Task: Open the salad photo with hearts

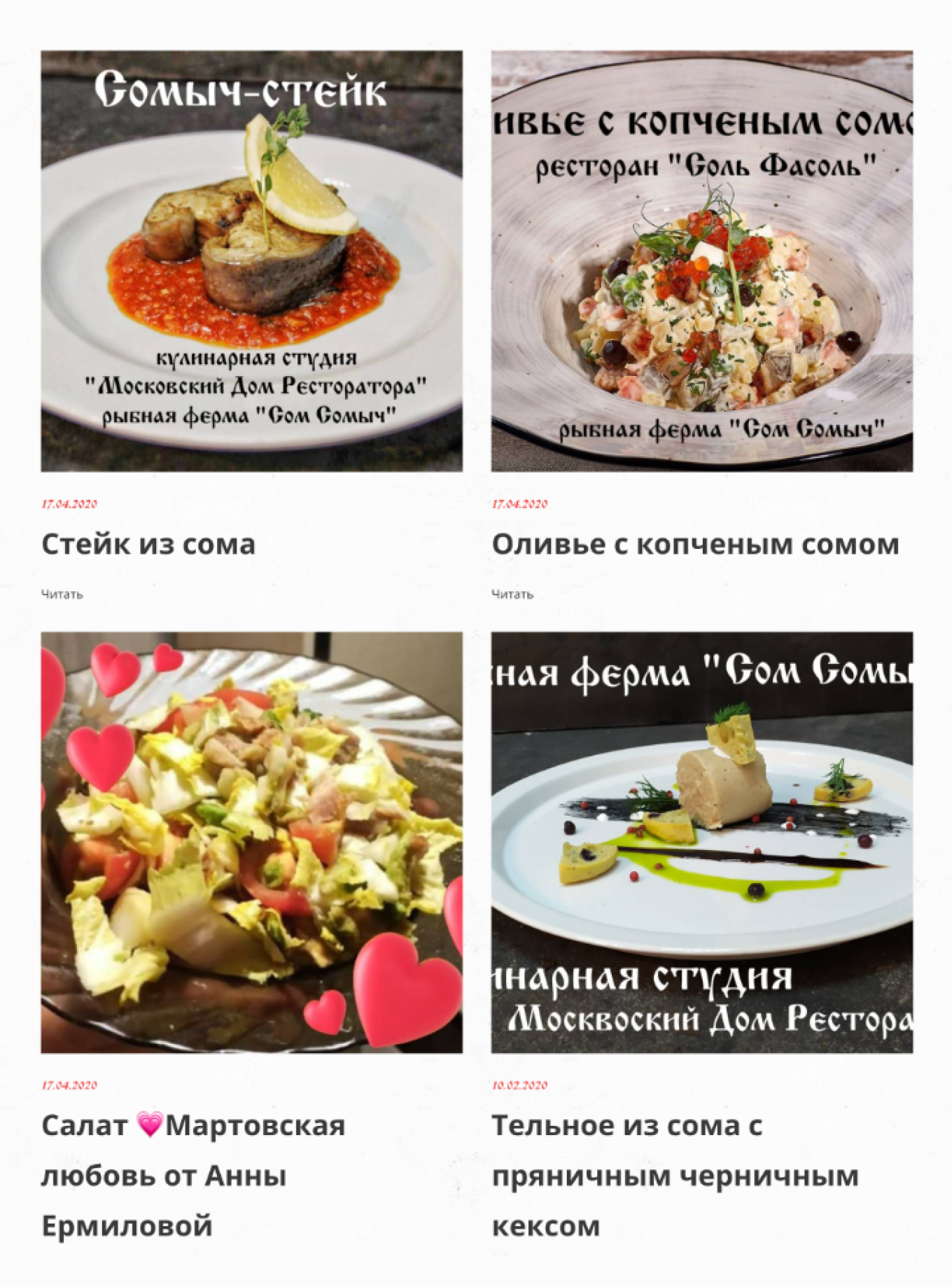Action: 251,842
